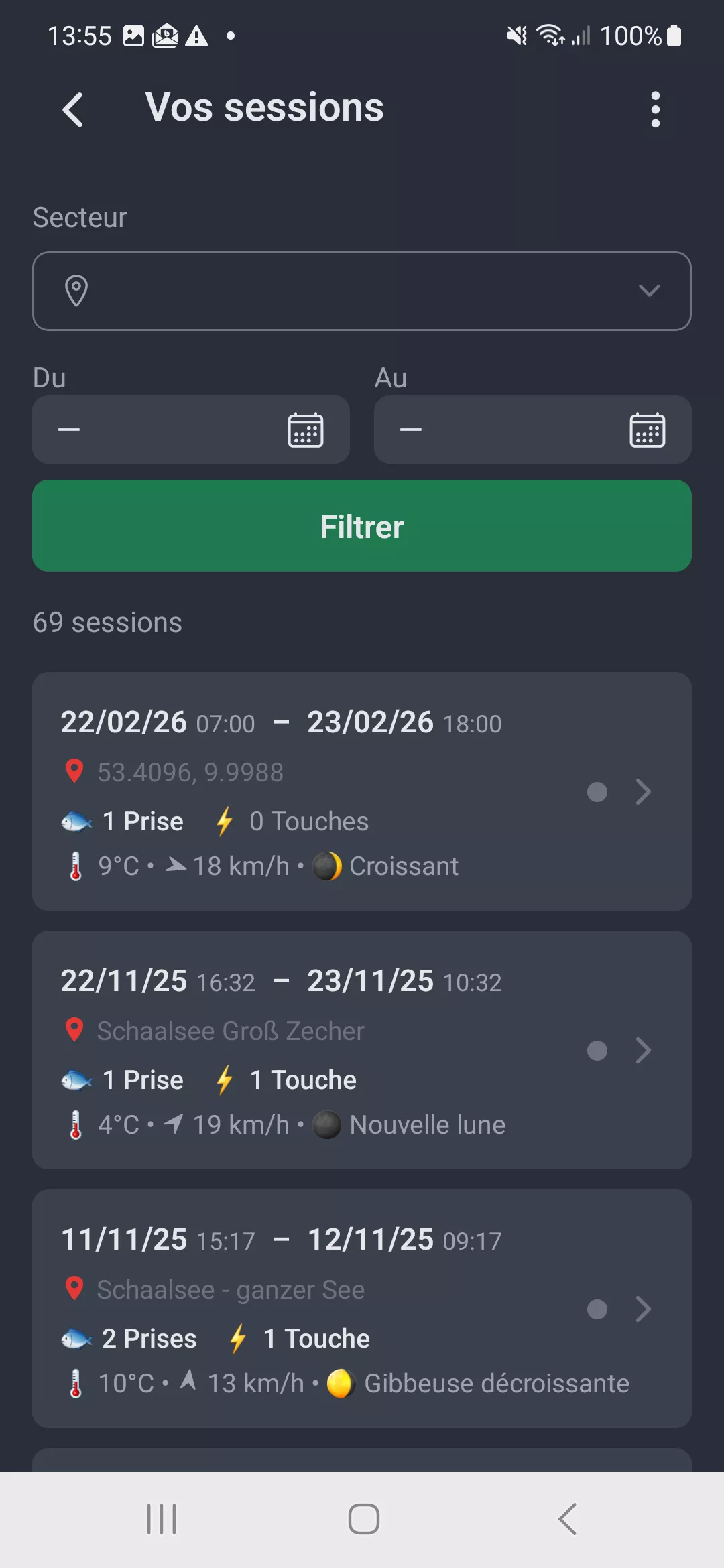Click the thermometer icon showing 10°C
Screen dimensions: 724x1568
click(x=74, y=1383)
